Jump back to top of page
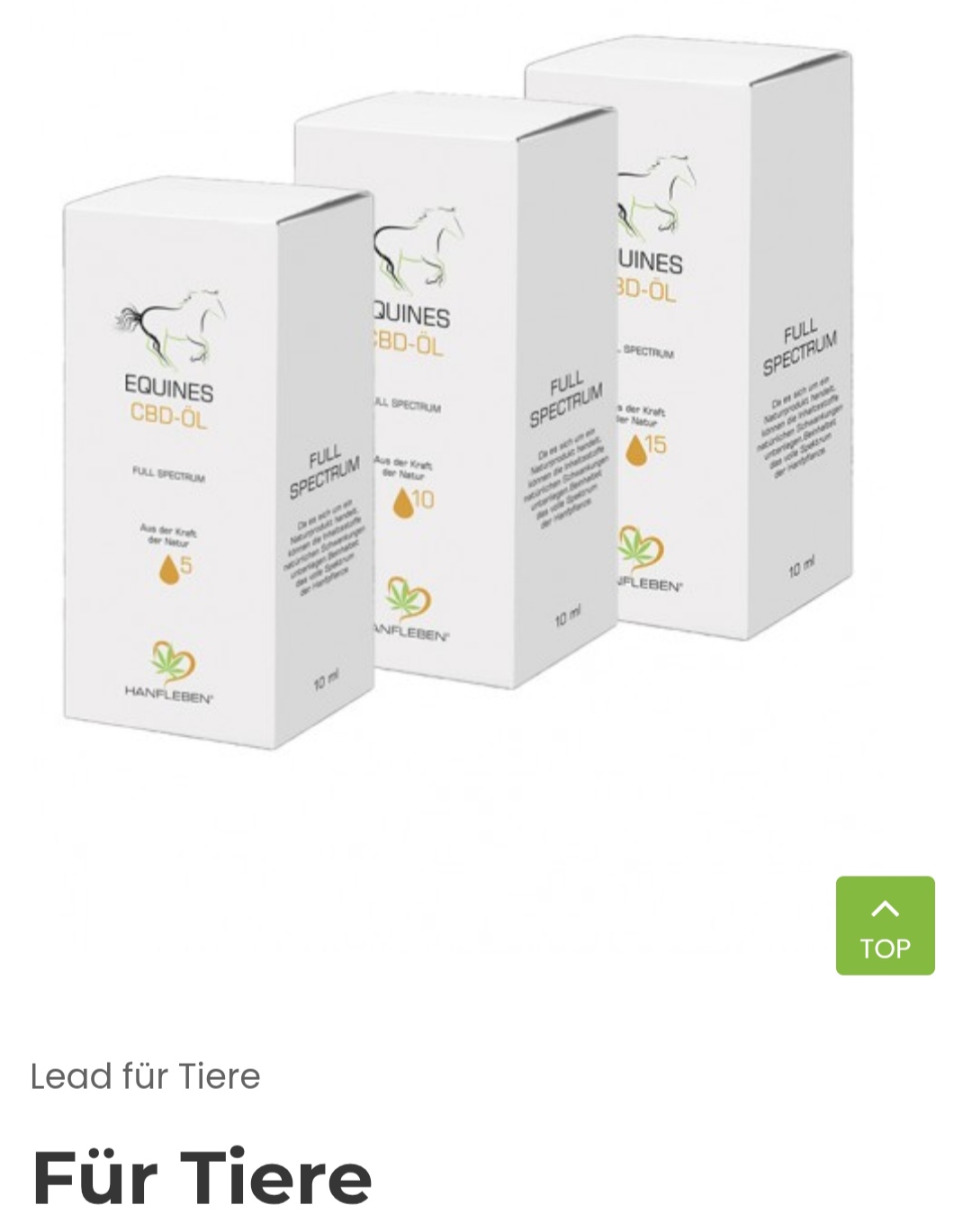This screenshot has width=972, height=1232. click(885, 925)
